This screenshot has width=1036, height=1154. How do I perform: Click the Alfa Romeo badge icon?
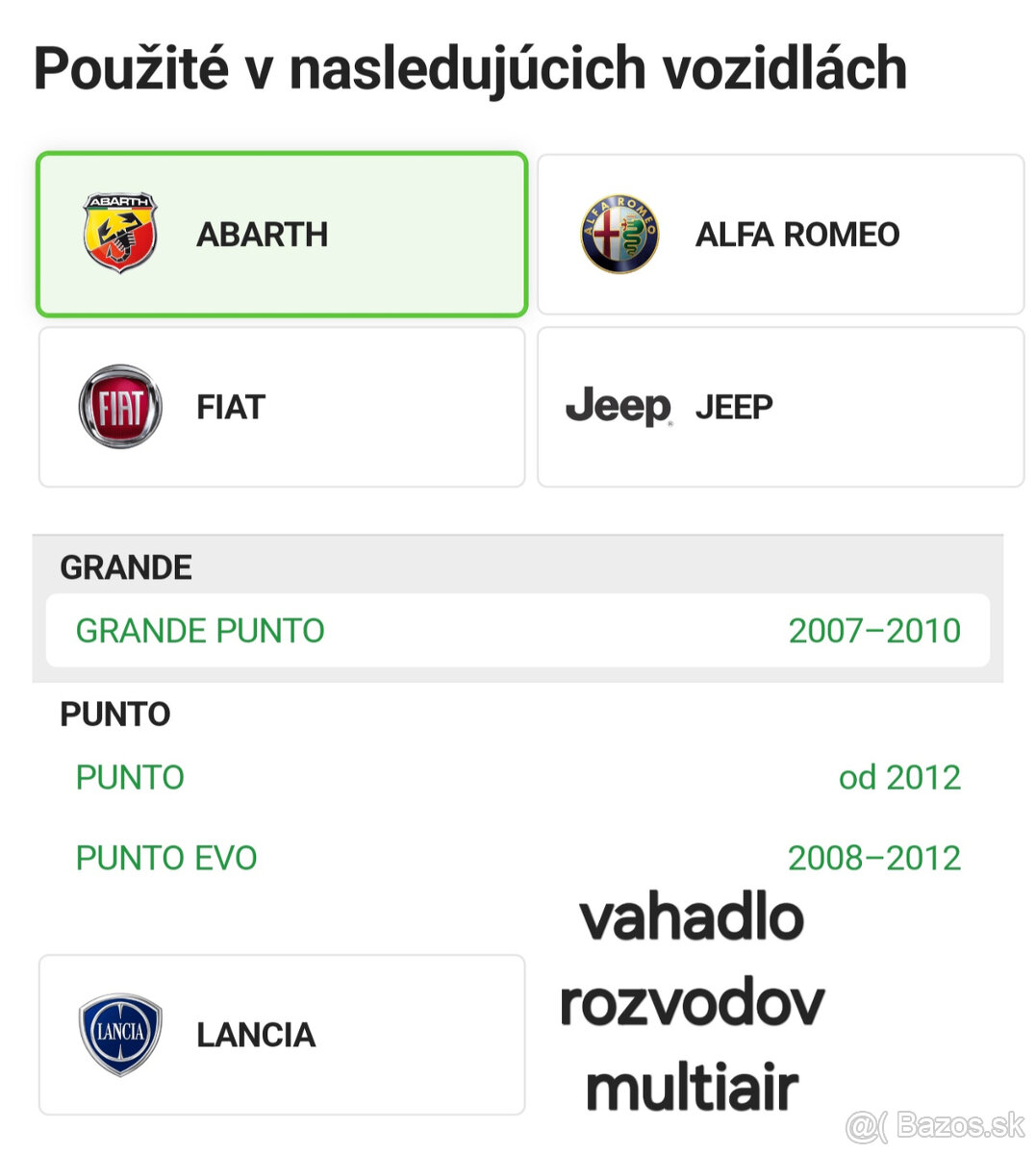(619, 234)
